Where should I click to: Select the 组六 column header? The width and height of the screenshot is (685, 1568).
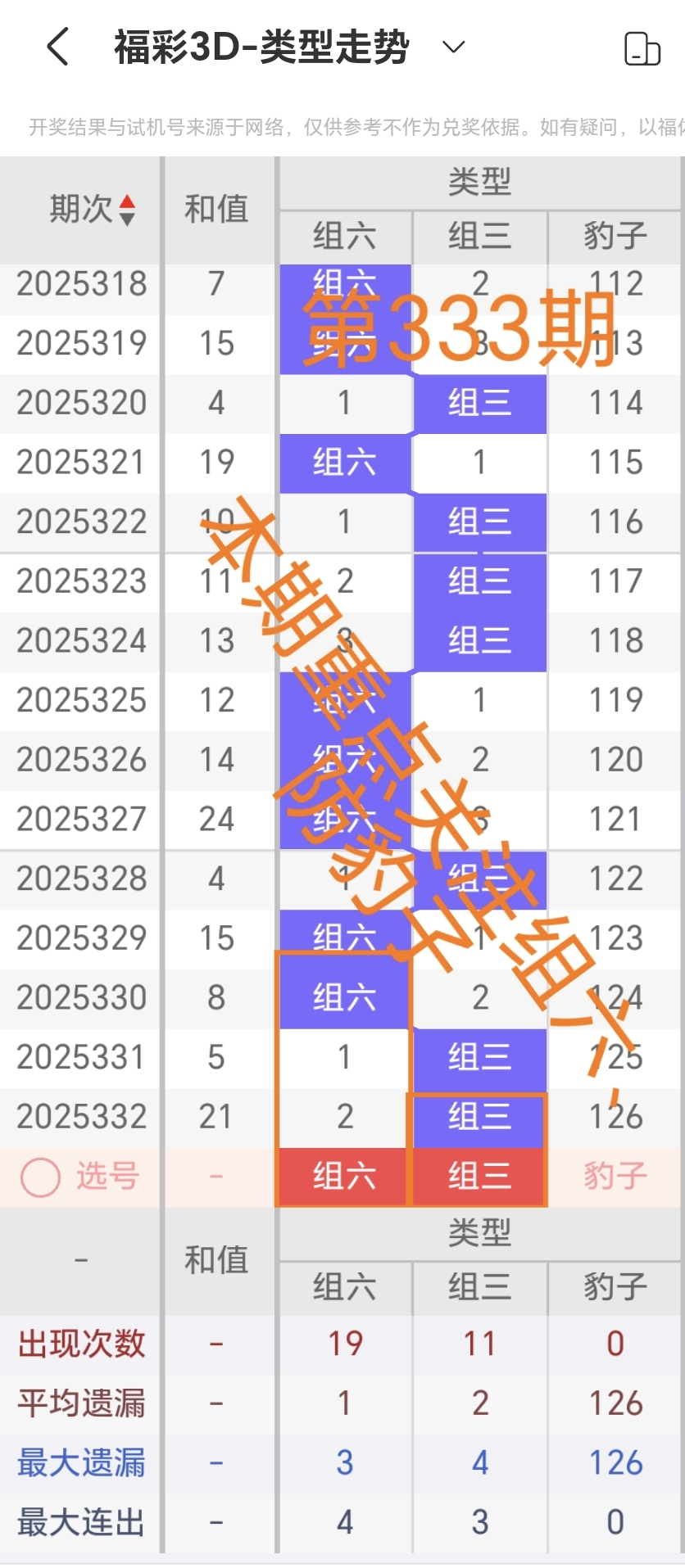pyautogui.click(x=344, y=237)
